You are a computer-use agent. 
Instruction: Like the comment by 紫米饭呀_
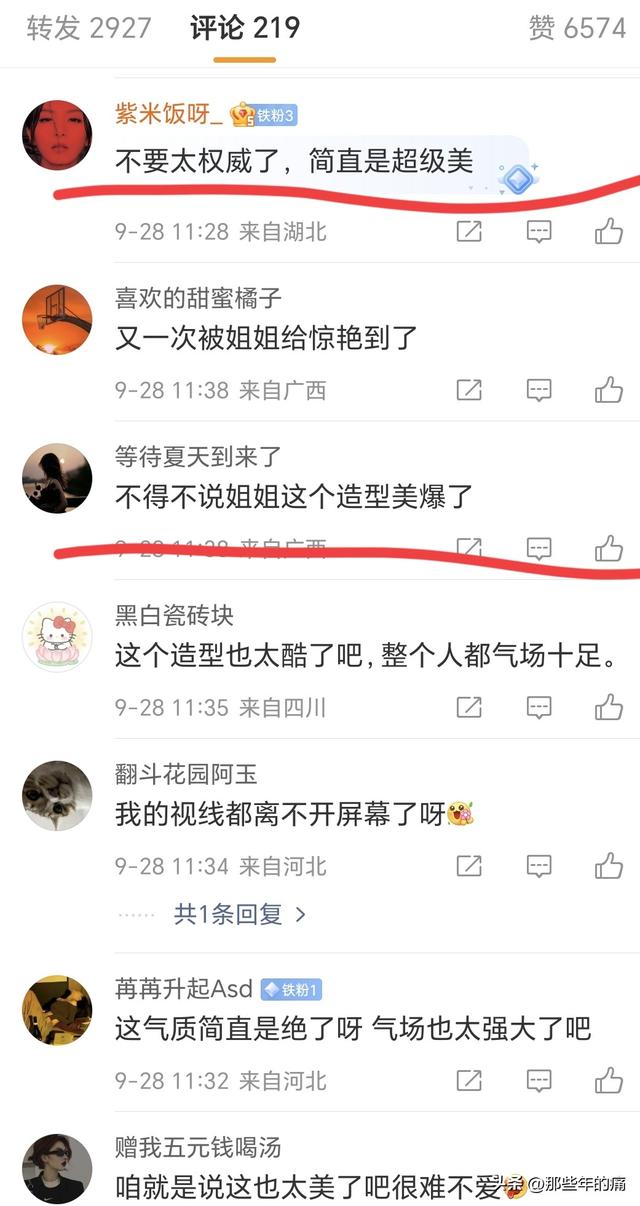609,232
